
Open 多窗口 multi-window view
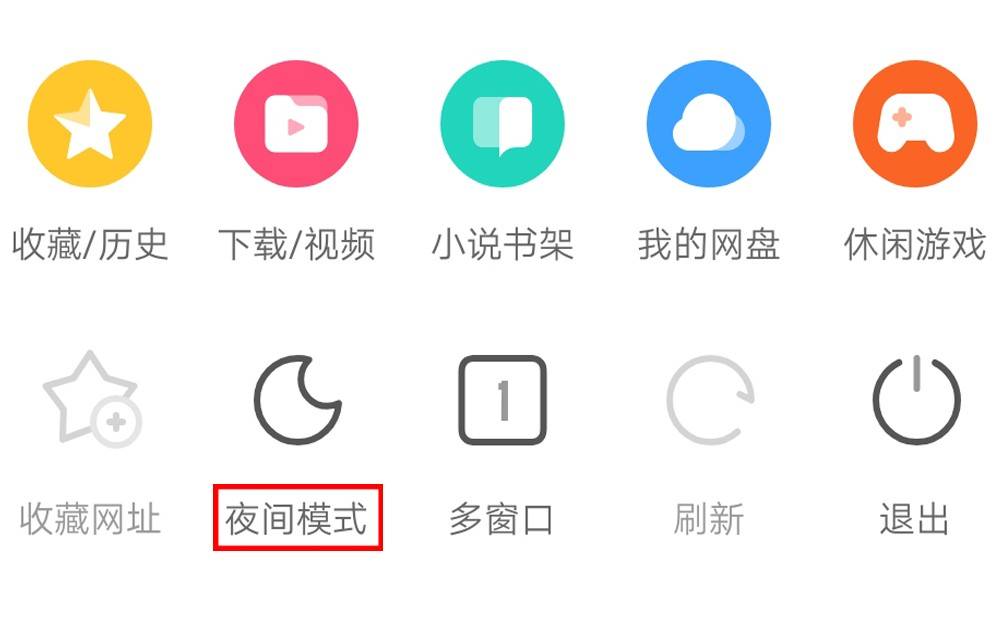[502, 402]
